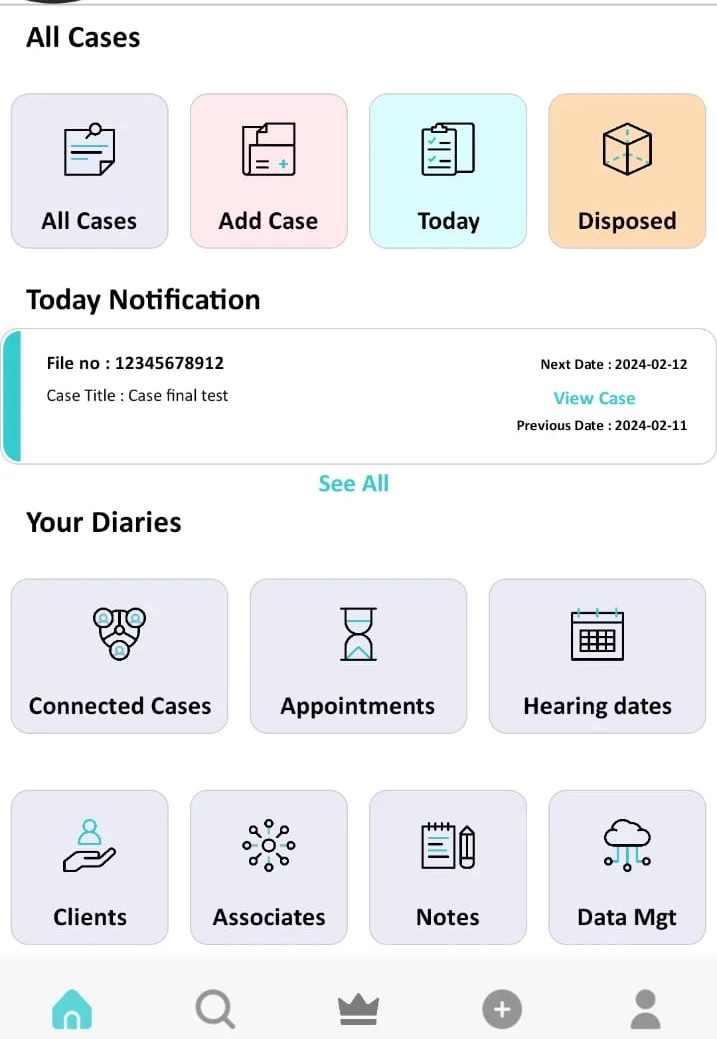Viewport: 717px width, 1039px height.
Task: Open the Associates section
Action: pos(268,867)
